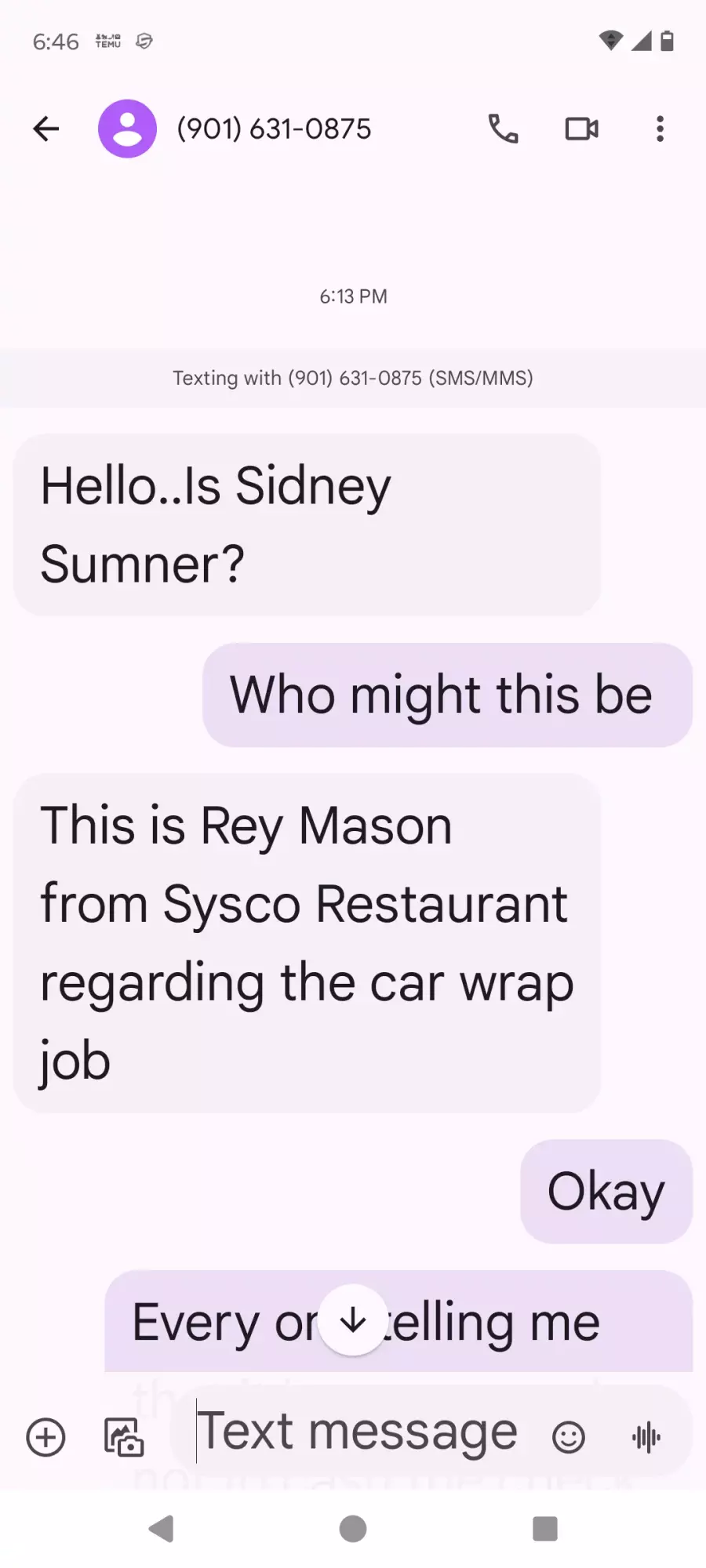Screen dimensions: 706x1568
Task: Tap the system home button
Action: 353,1528
